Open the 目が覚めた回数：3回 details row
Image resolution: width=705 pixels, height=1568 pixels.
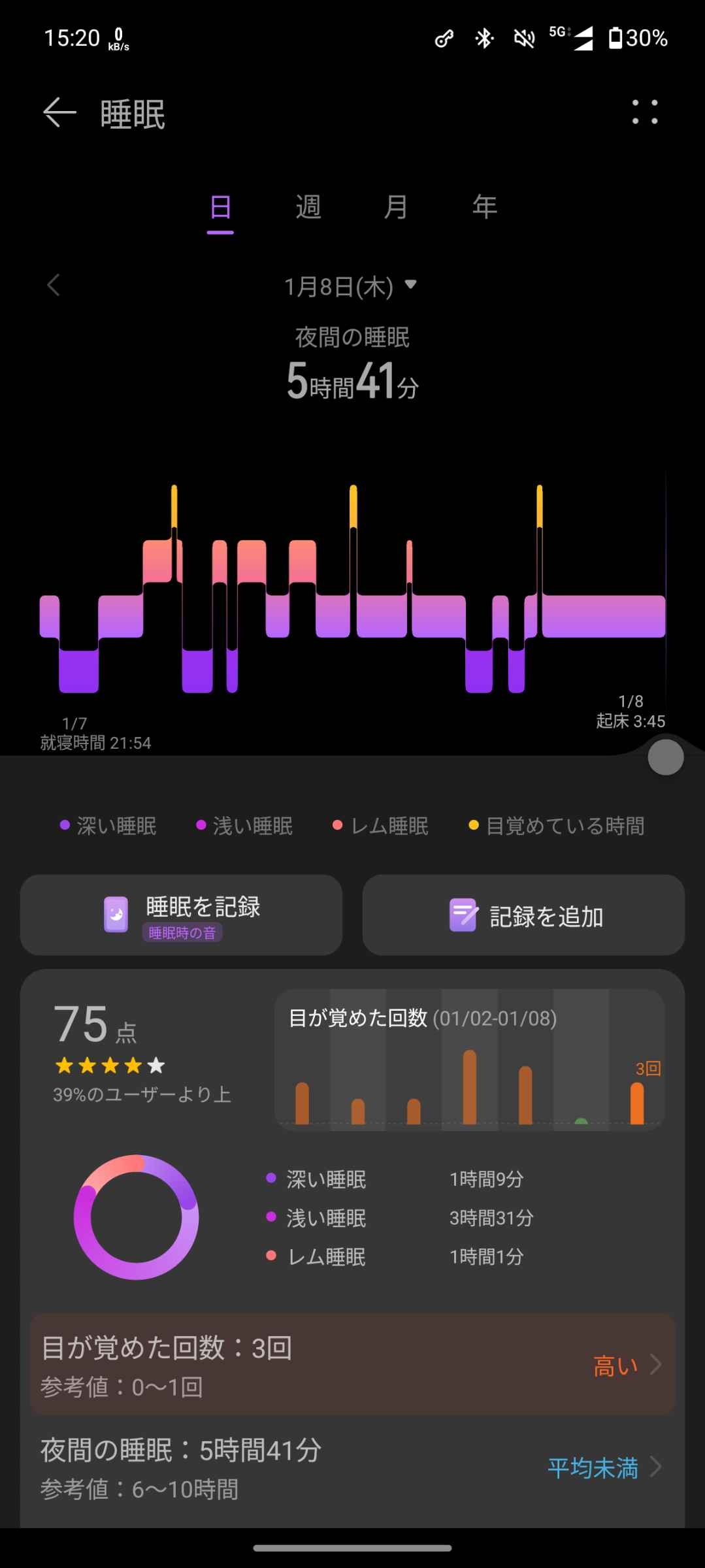click(x=352, y=1364)
